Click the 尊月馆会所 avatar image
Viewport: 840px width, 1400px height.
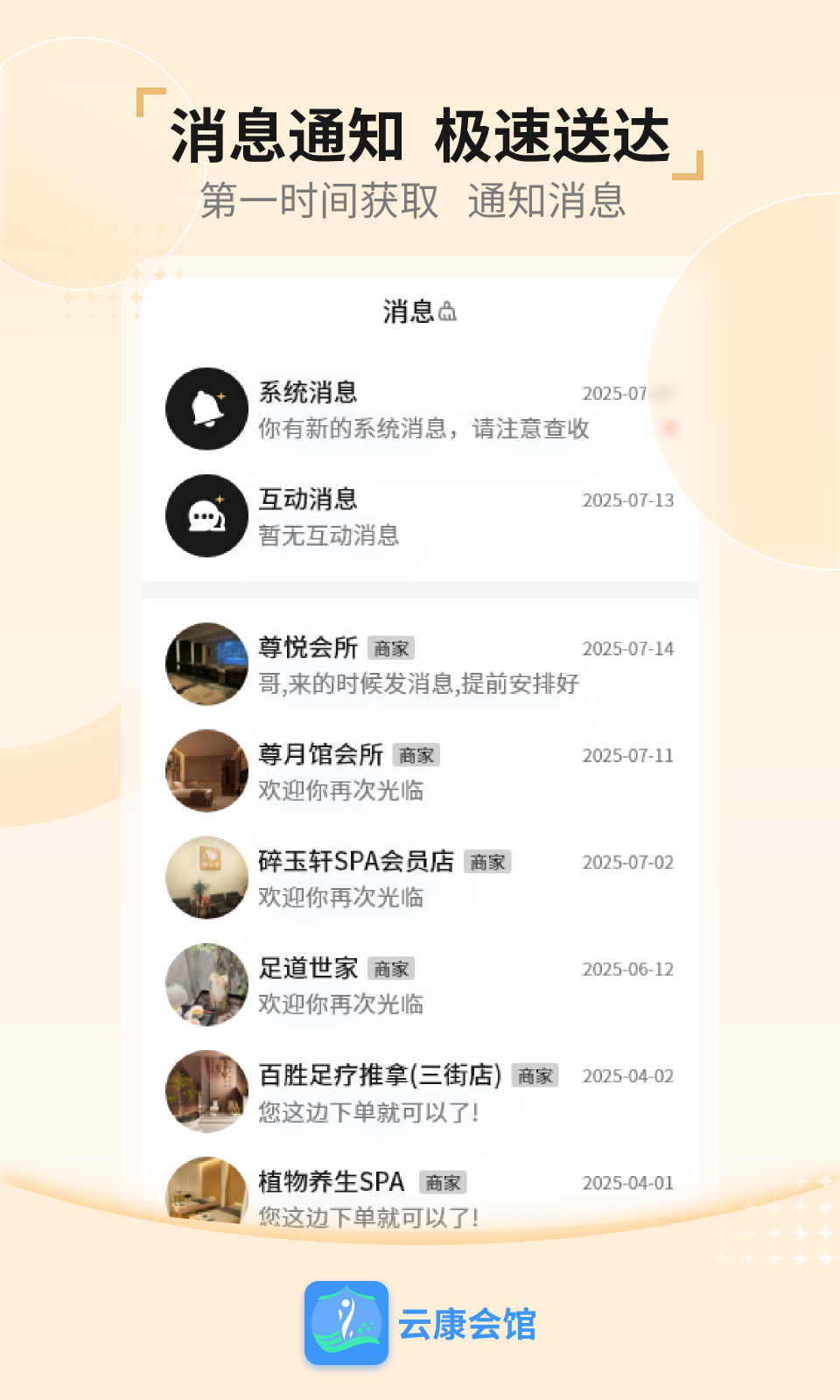pos(206,771)
